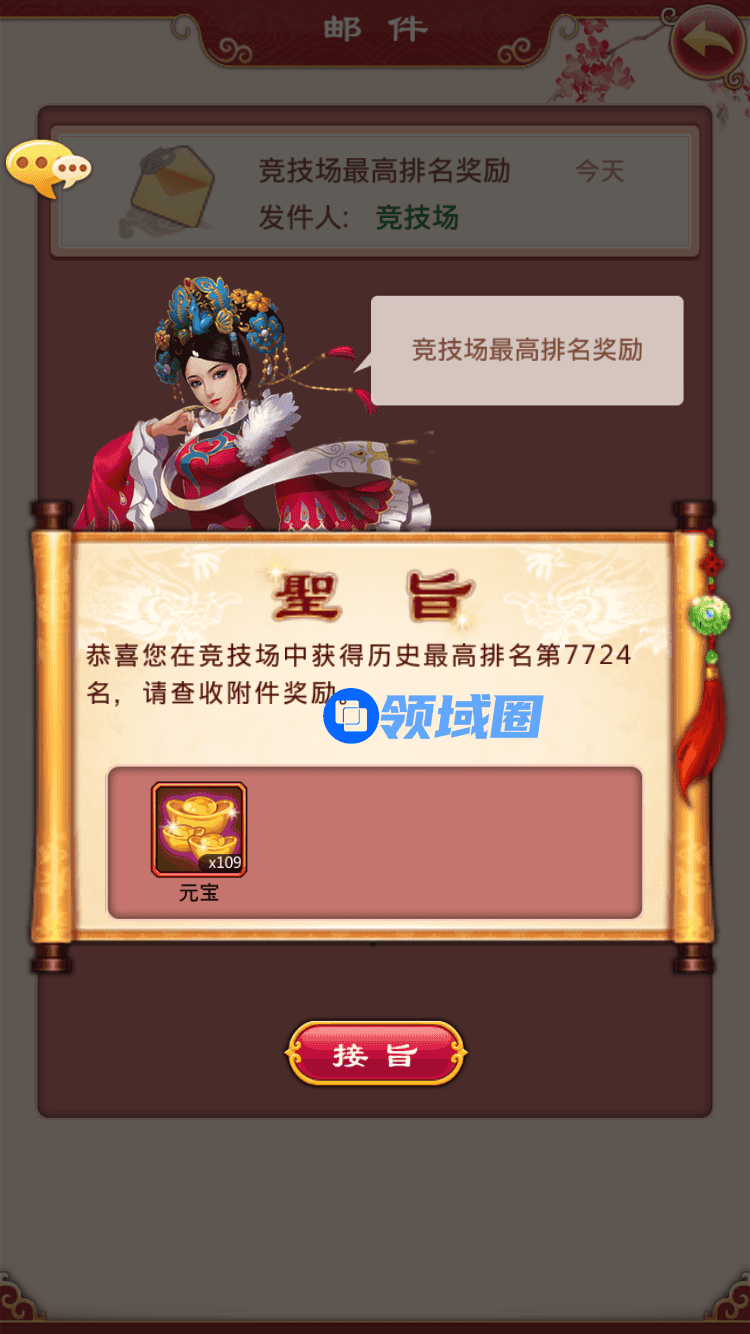Tap the back arrow button
Screen dimensions: 750x1334
(x=707, y=41)
